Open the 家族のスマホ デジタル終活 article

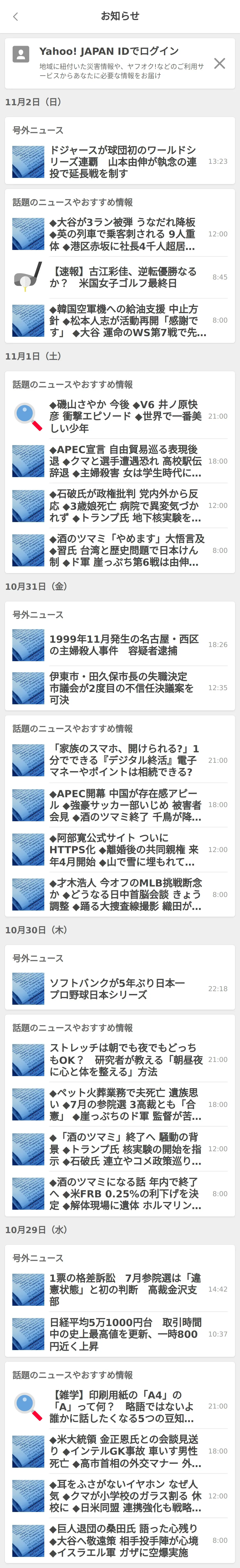pos(122,760)
